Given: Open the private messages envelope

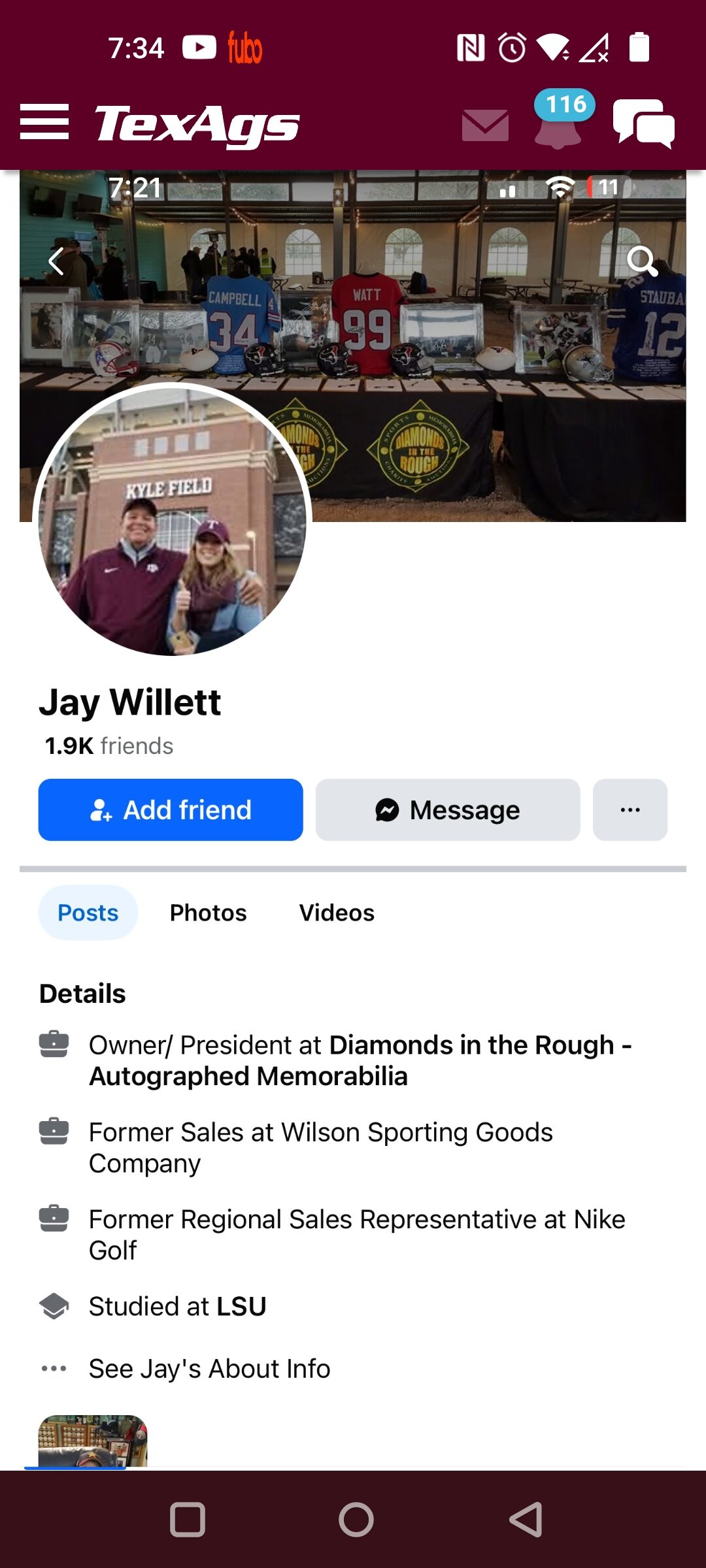Looking at the screenshot, I should pyautogui.click(x=485, y=125).
